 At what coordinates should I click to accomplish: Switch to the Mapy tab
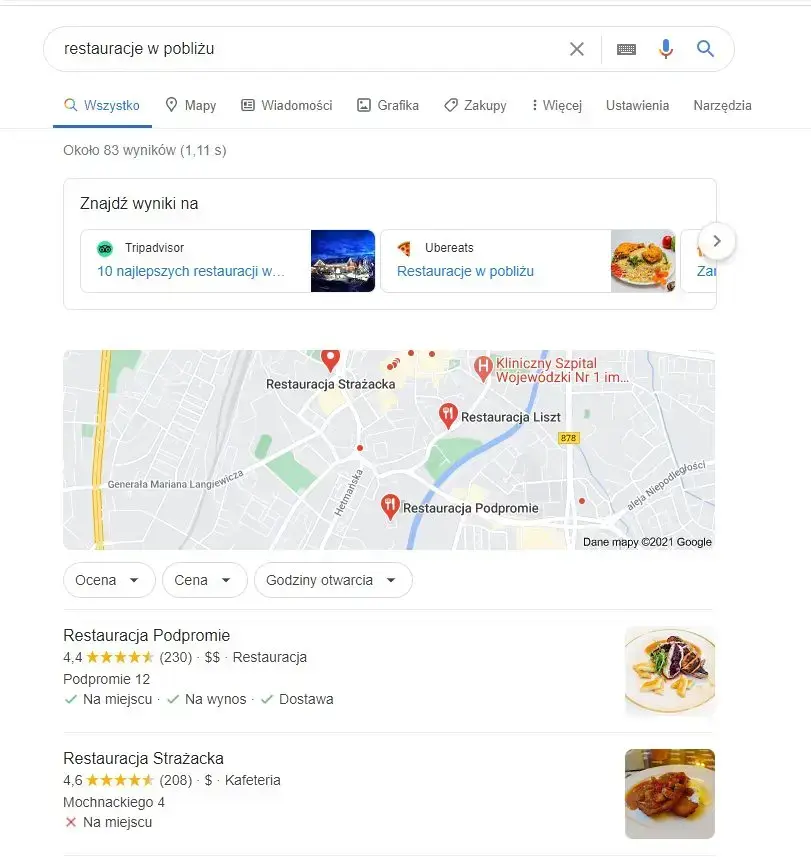(190, 105)
